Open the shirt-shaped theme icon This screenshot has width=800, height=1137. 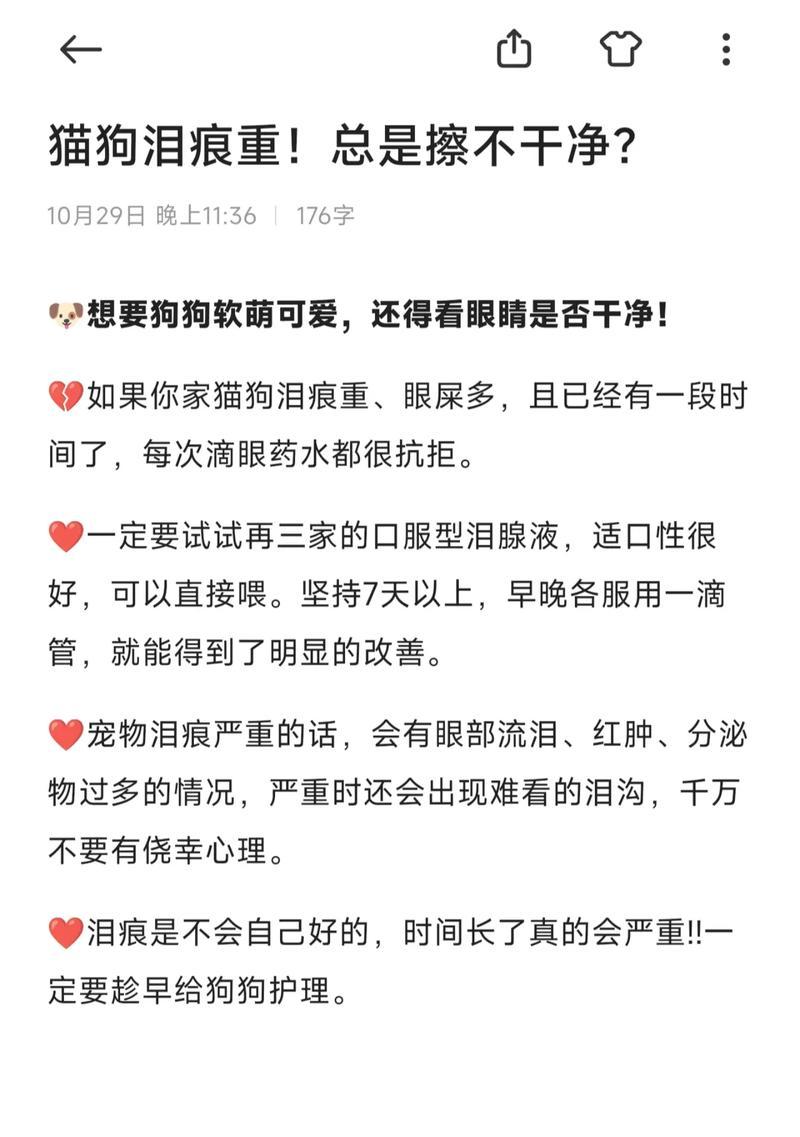tap(620, 48)
